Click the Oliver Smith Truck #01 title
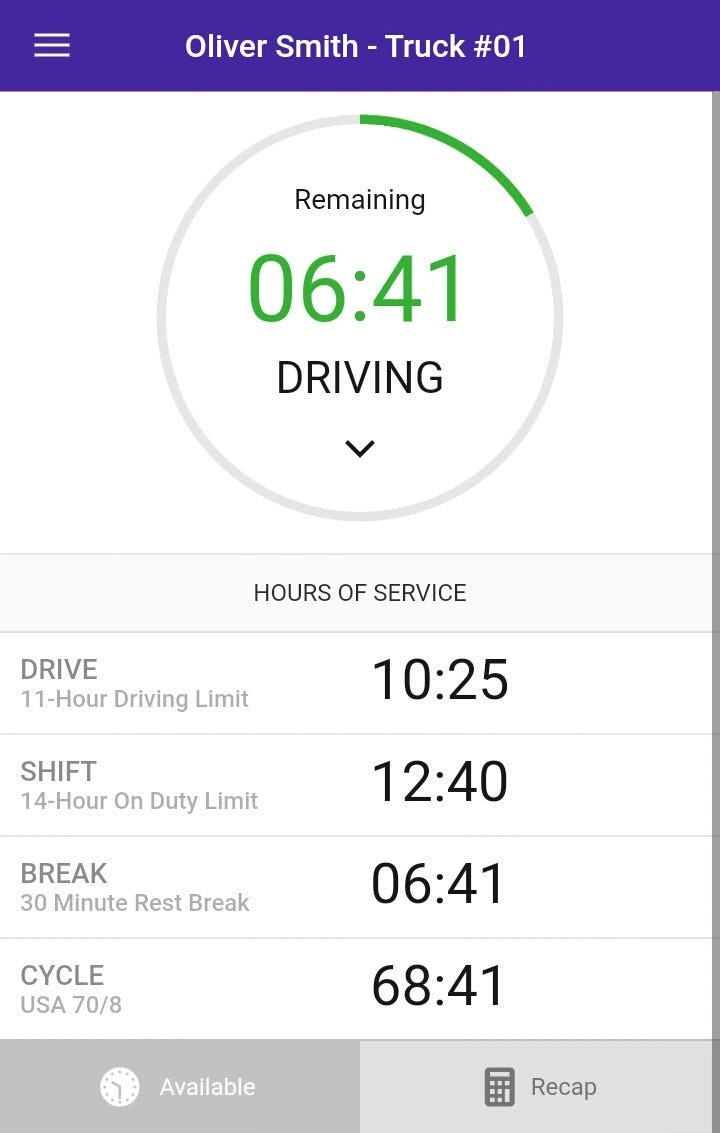Screen dimensions: 720x1133 tap(357, 45)
